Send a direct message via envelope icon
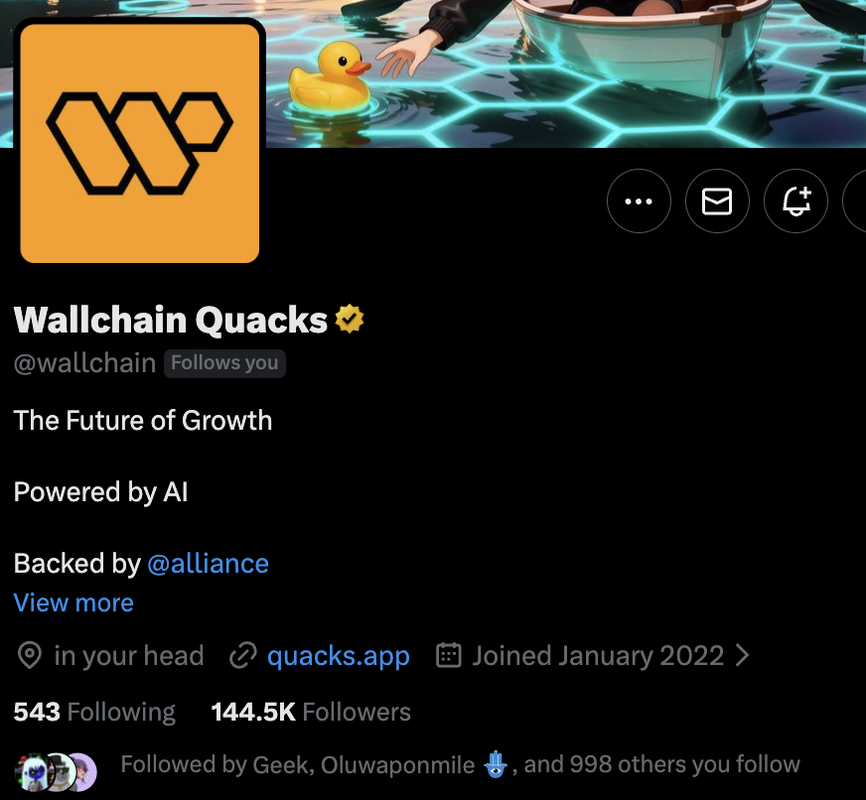The width and height of the screenshot is (866, 800). tap(716, 201)
